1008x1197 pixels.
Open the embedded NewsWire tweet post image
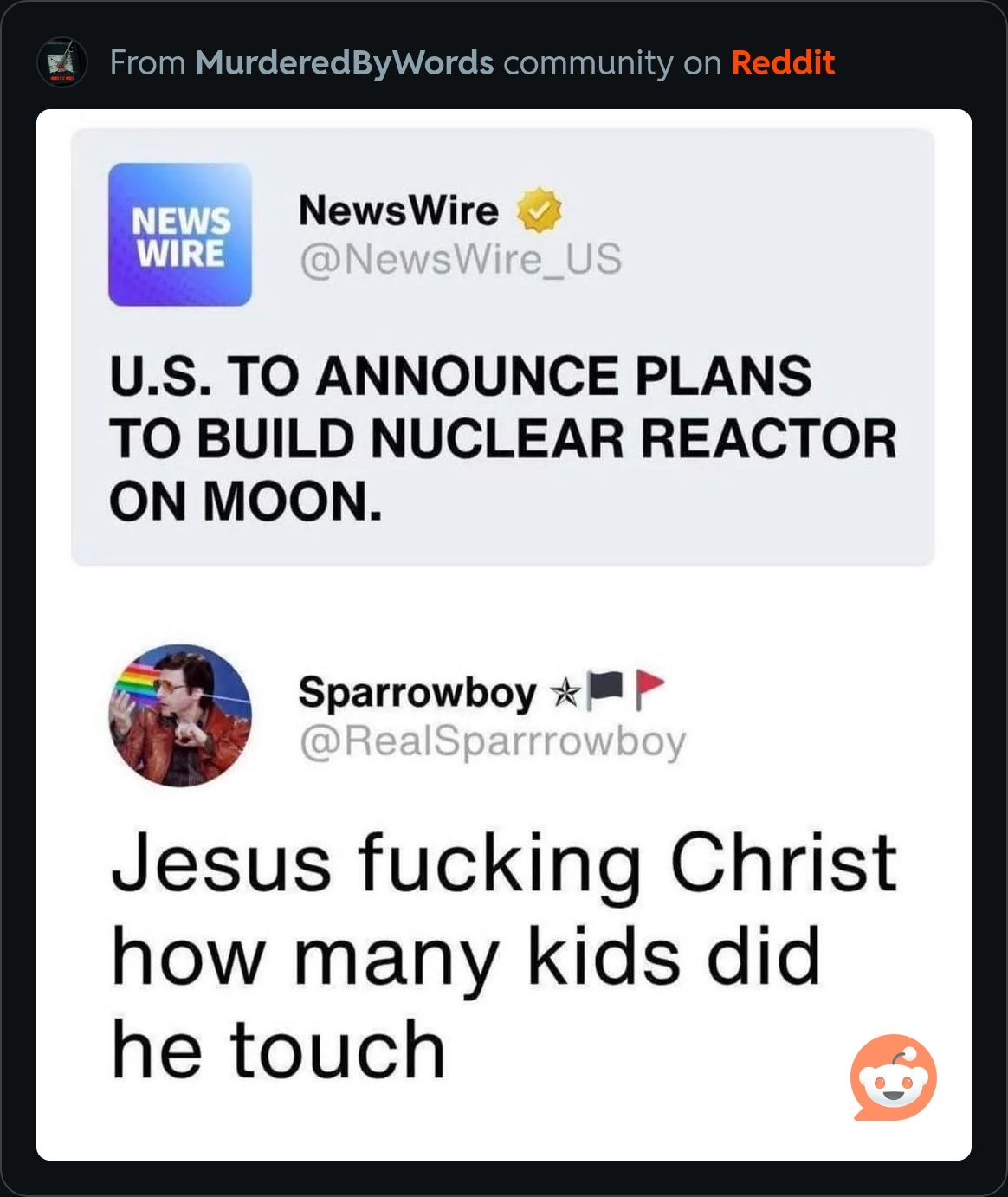502,634
